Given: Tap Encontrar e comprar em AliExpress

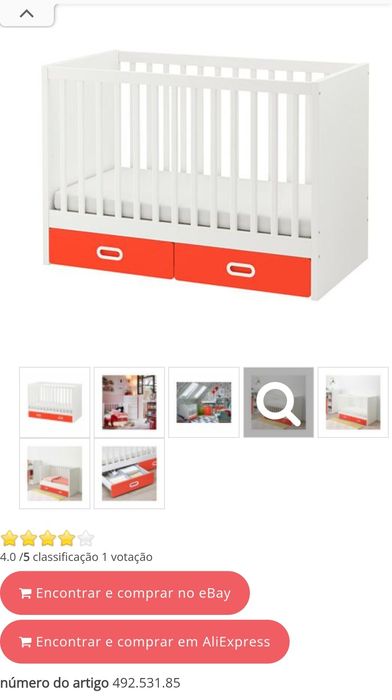Looking at the screenshot, I should [x=145, y=642].
